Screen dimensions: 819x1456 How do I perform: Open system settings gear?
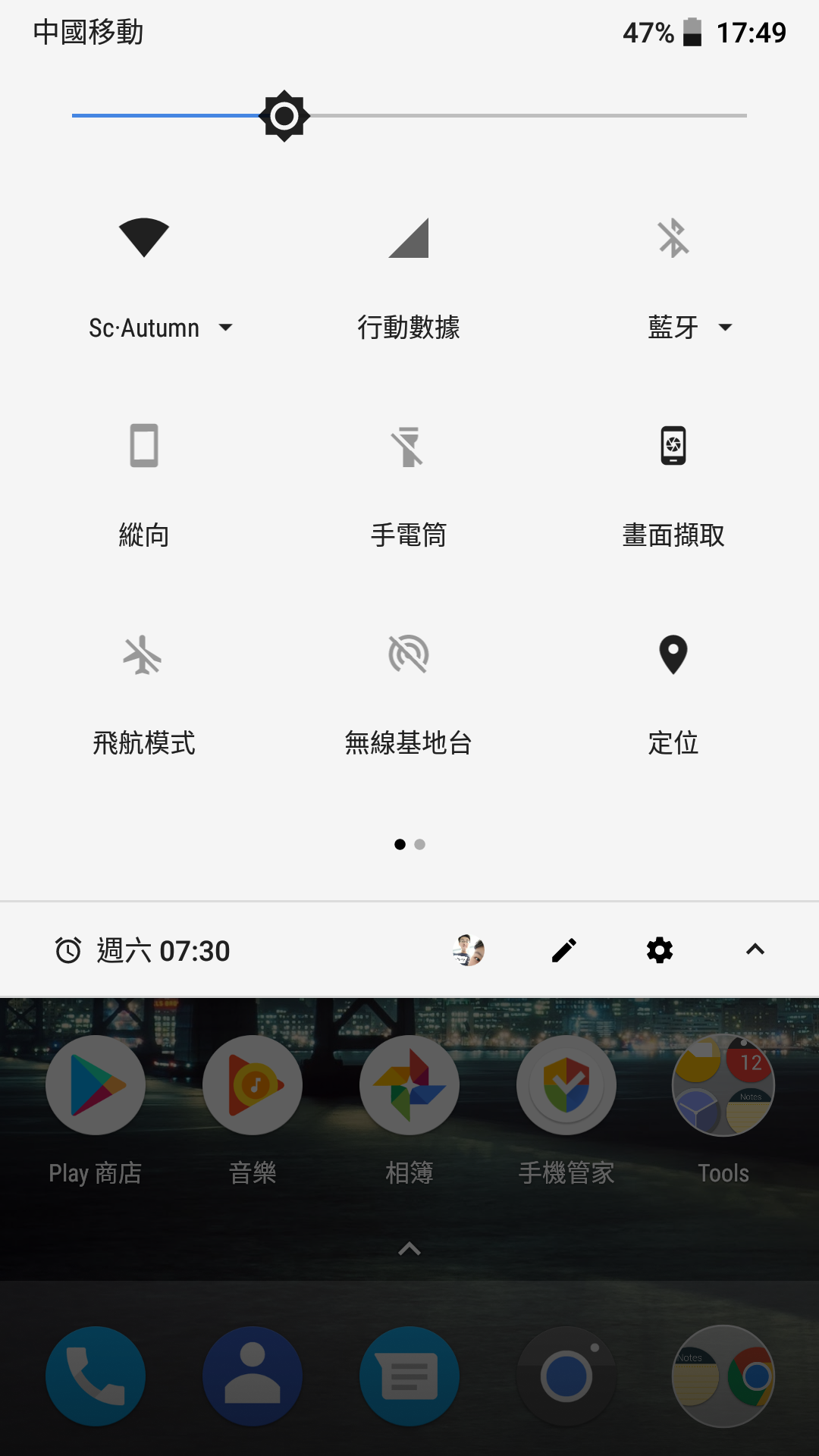point(660,950)
